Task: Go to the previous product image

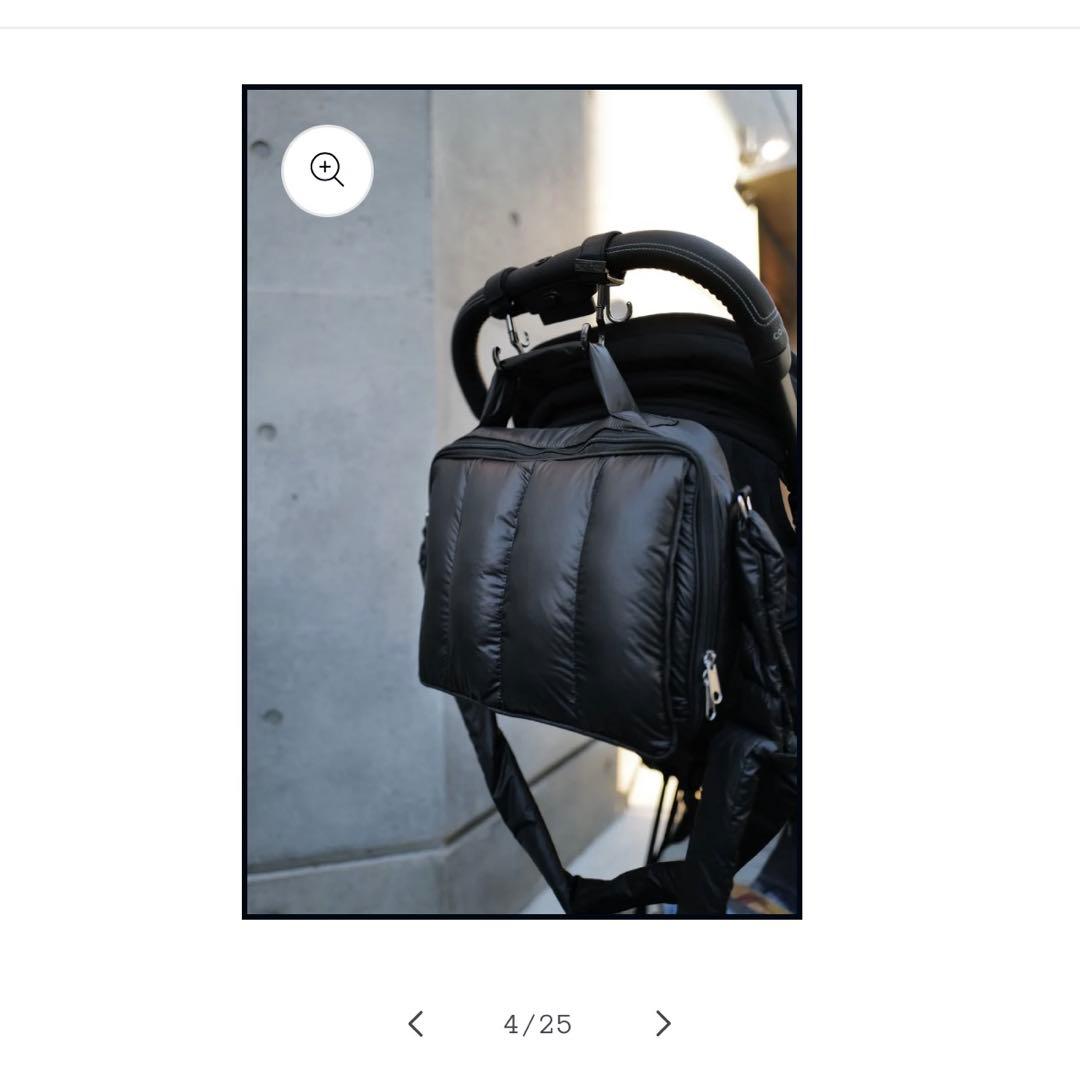Action: pos(416,1024)
